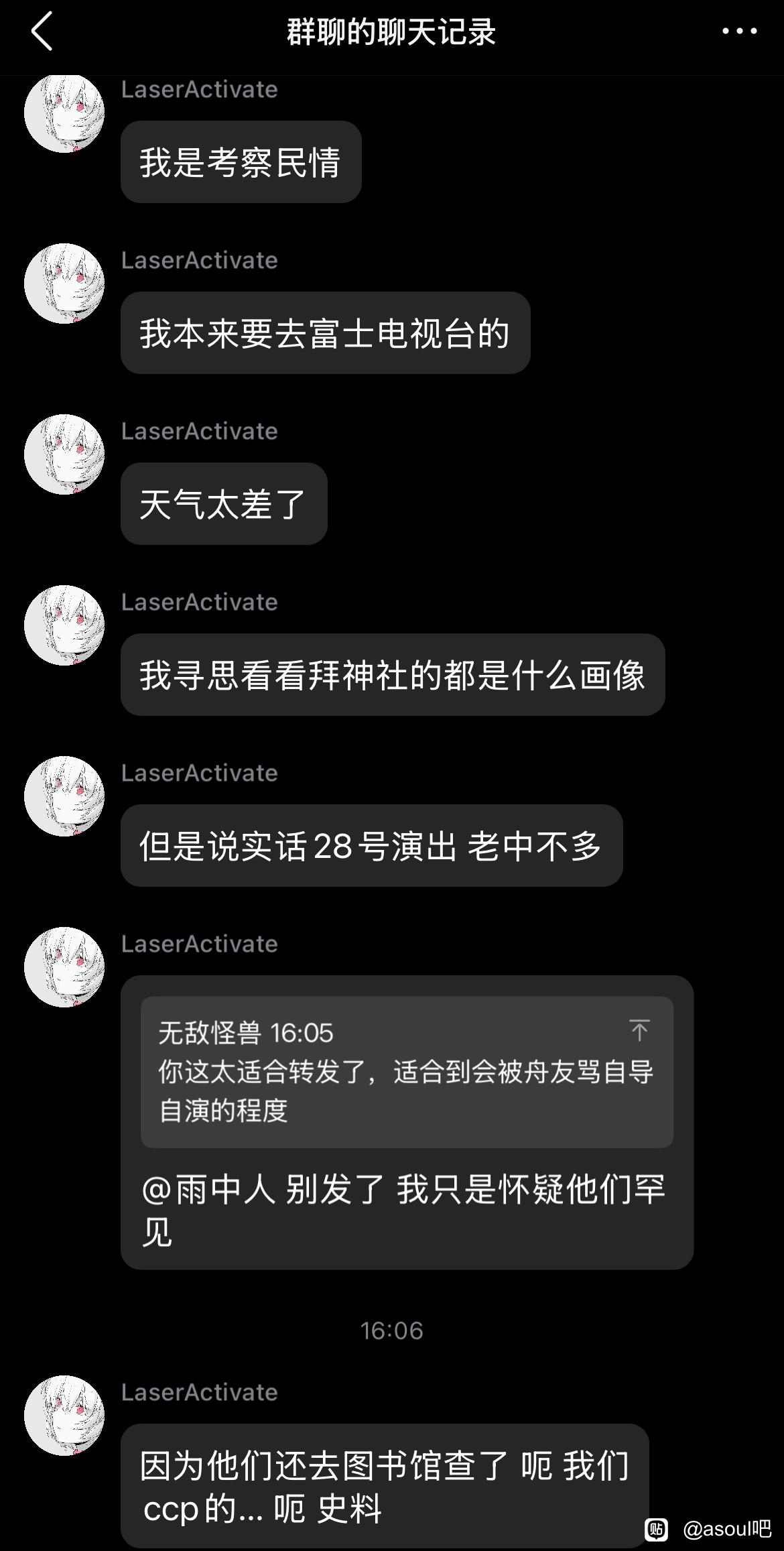Tap LaserActivate's avatar beside 天气太差了
Screen dimensions: 784x1551
64,454
